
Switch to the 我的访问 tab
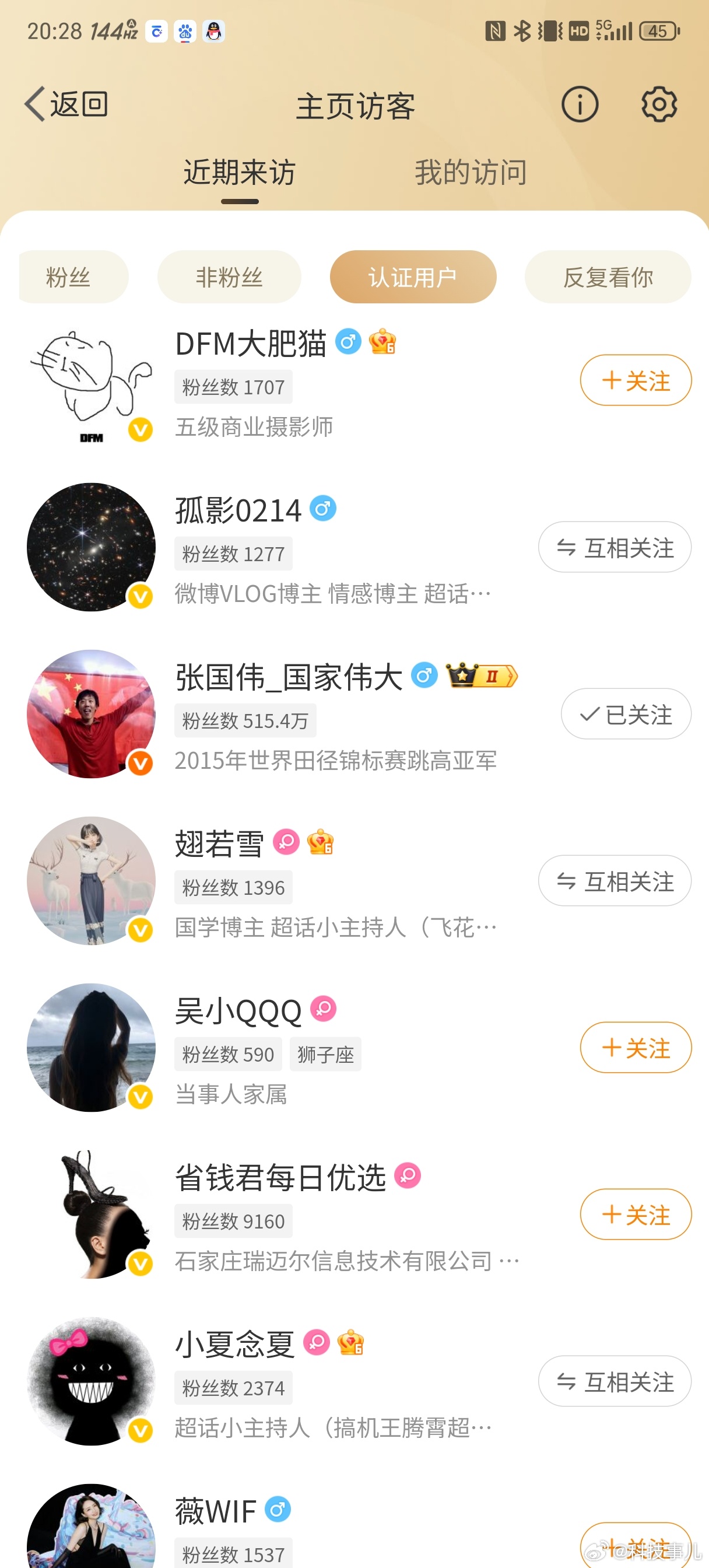(471, 172)
